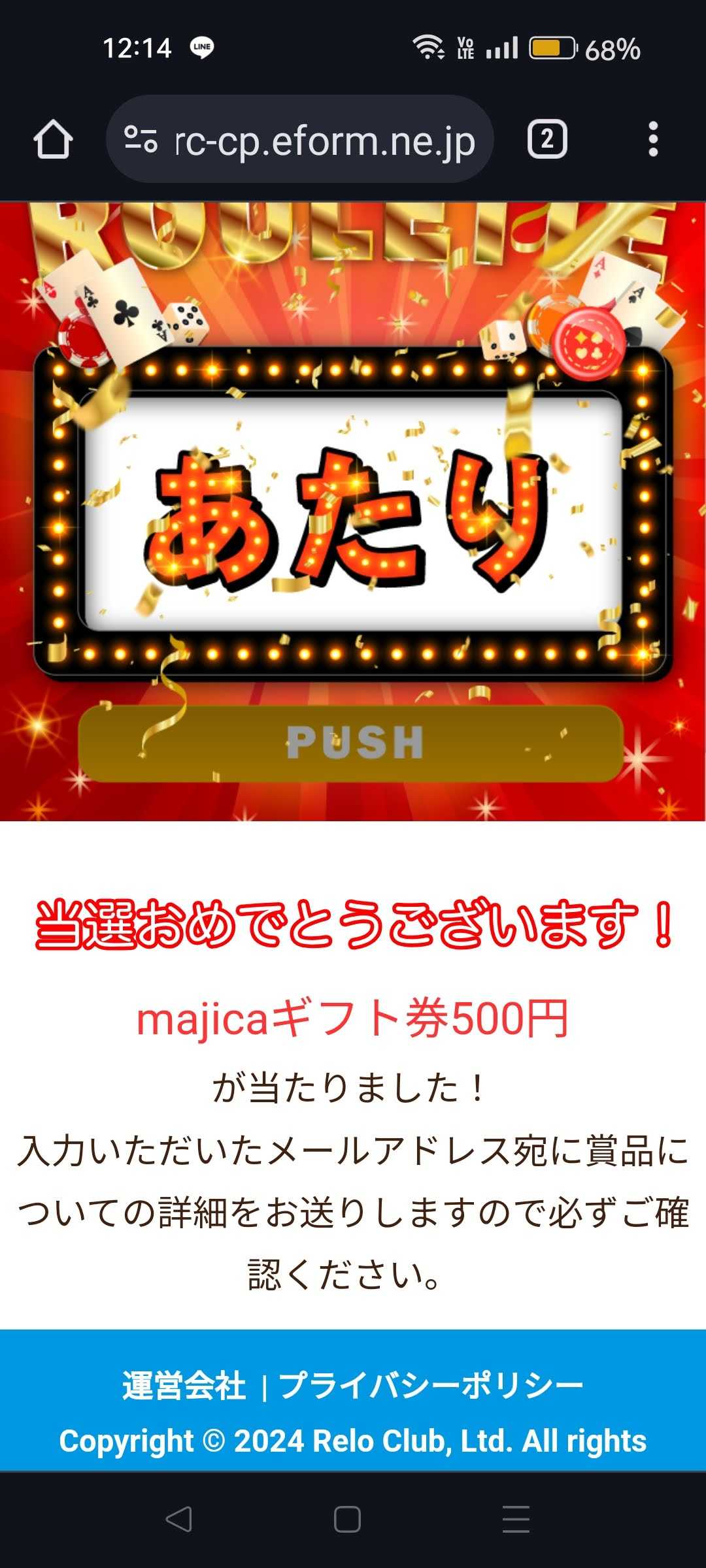View site info icon in address bar
This screenshot has height=1568, width=706.
(141, 139)
